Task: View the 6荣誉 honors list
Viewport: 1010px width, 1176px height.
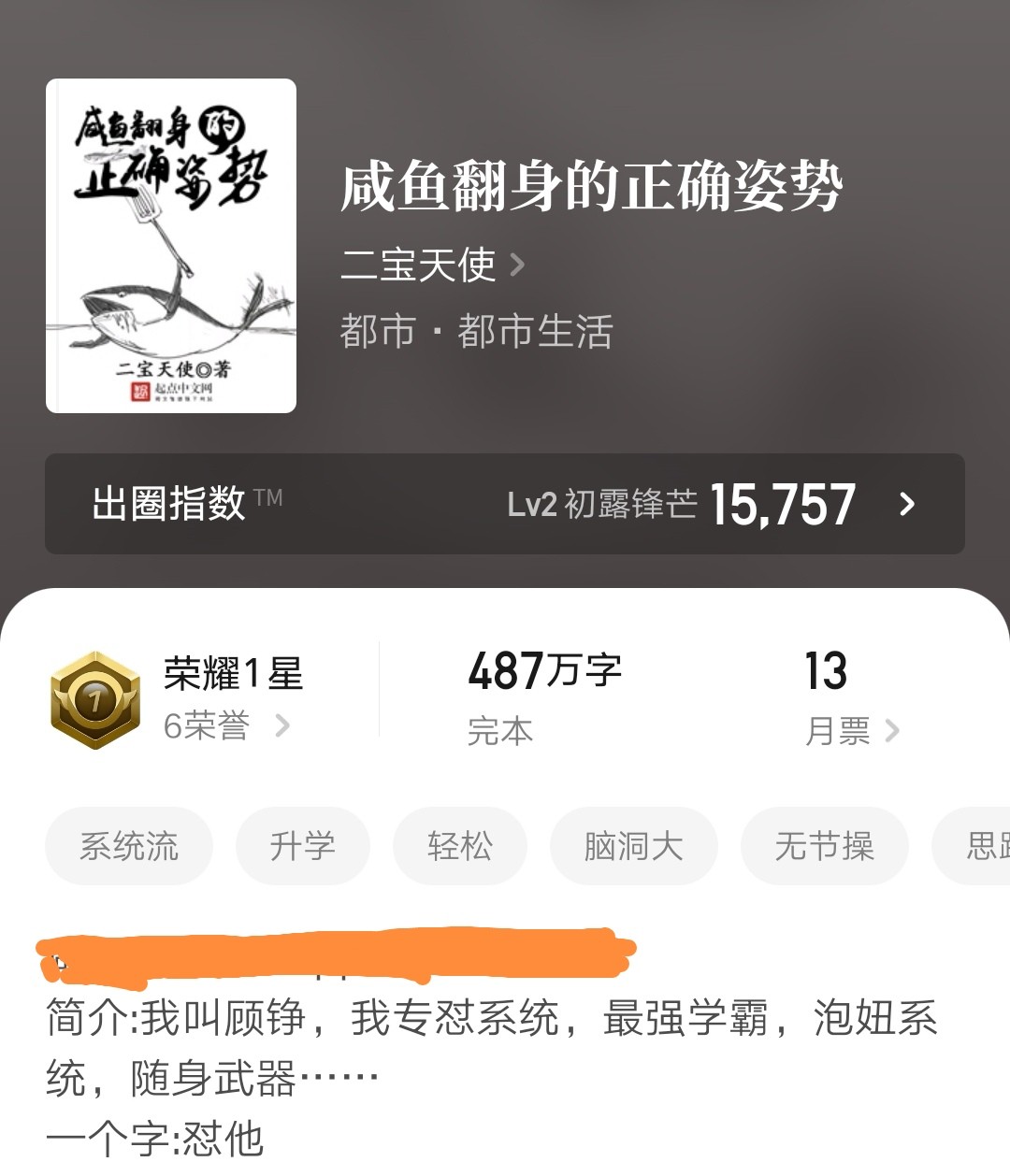Action: [225, 725]
